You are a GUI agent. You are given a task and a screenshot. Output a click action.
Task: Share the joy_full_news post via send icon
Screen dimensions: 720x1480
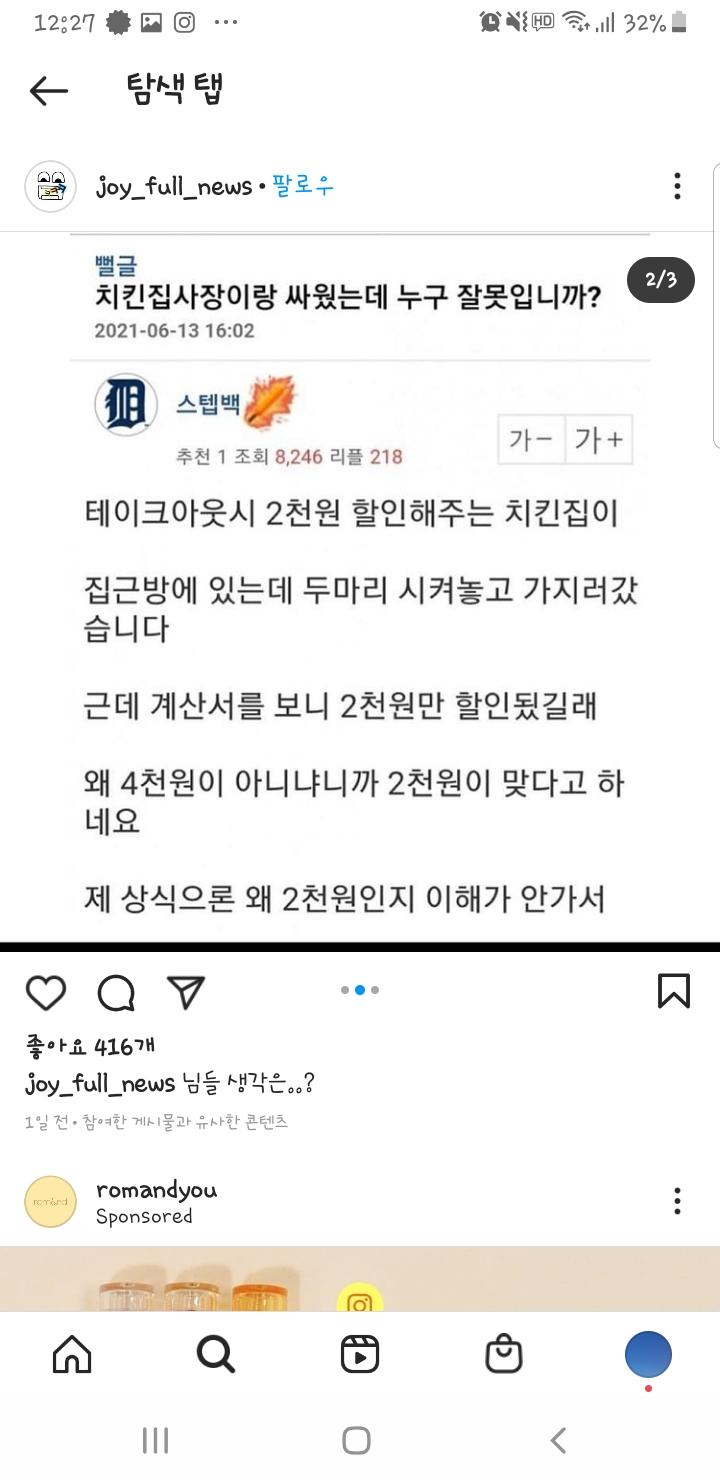point(186,991)
